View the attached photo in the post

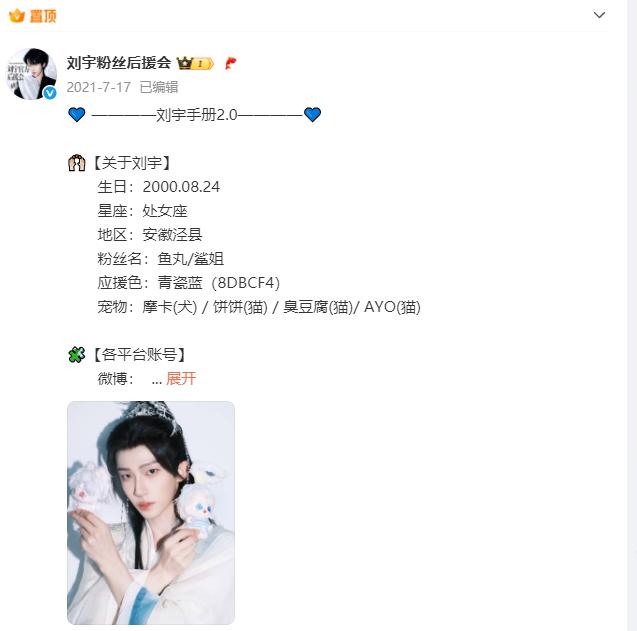click(x=151, y=512)
